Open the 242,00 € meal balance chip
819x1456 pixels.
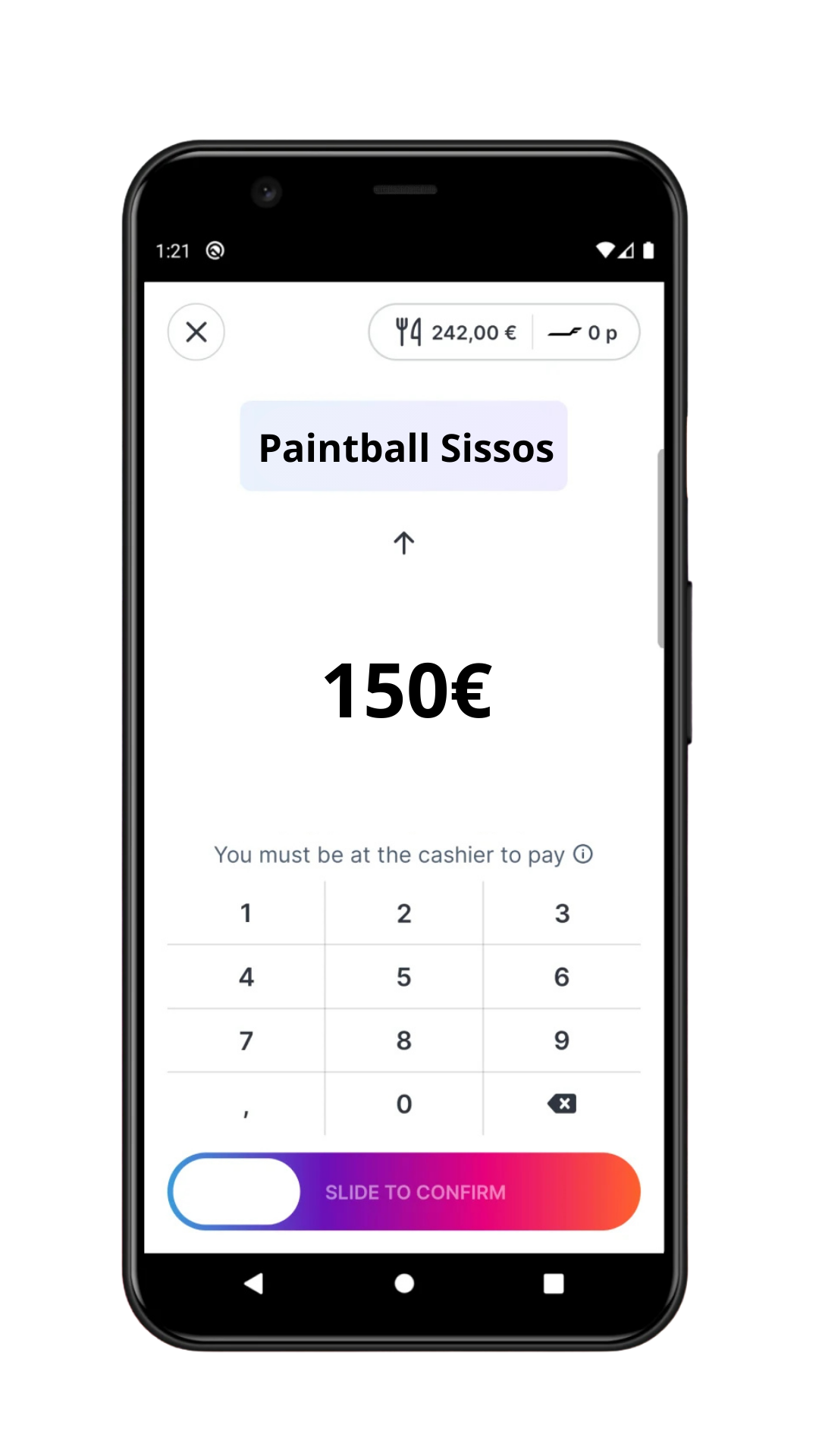pos(455,332)
